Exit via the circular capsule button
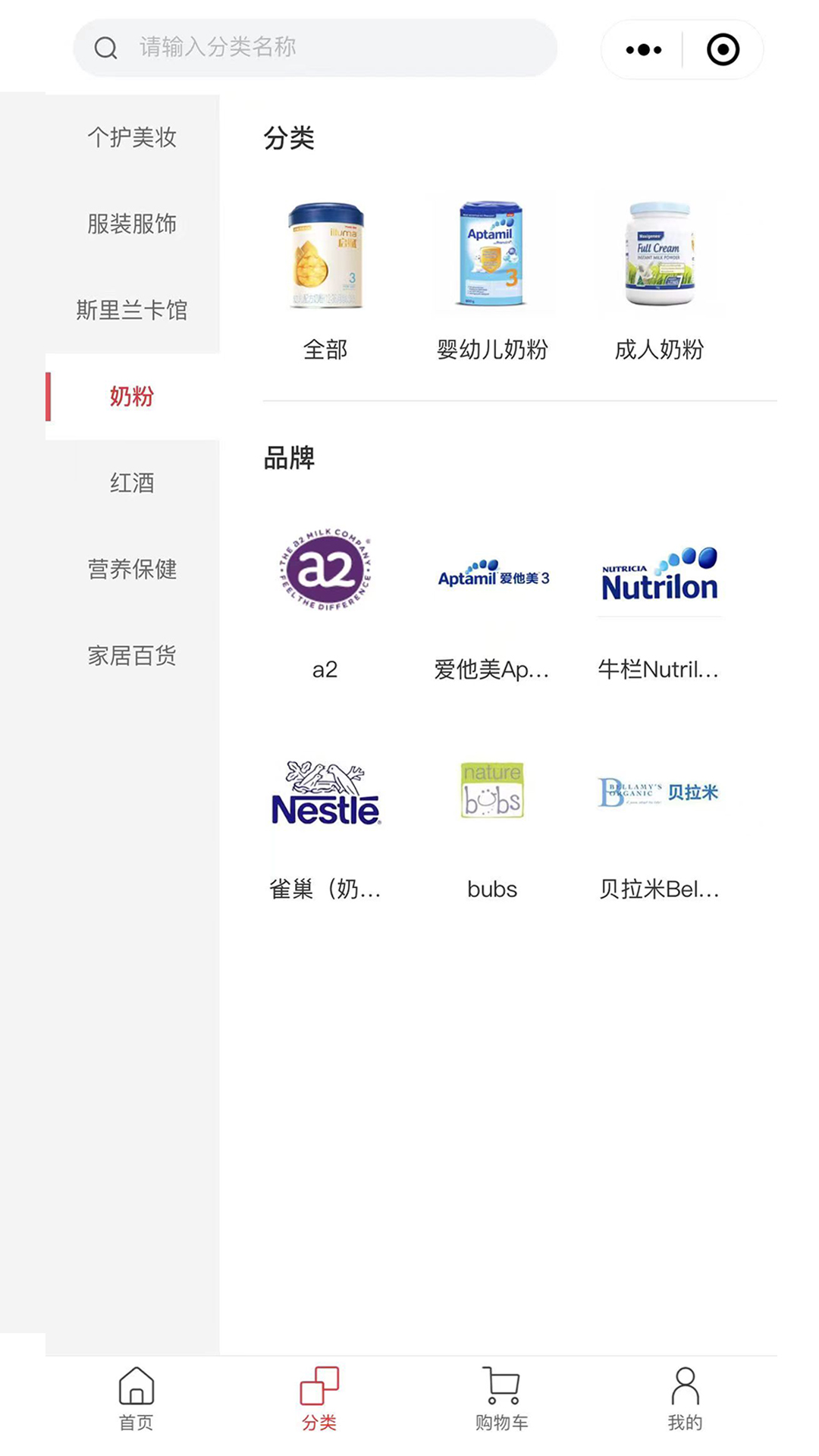Screen dimensions: 819x1456 (x=722, y=48)
